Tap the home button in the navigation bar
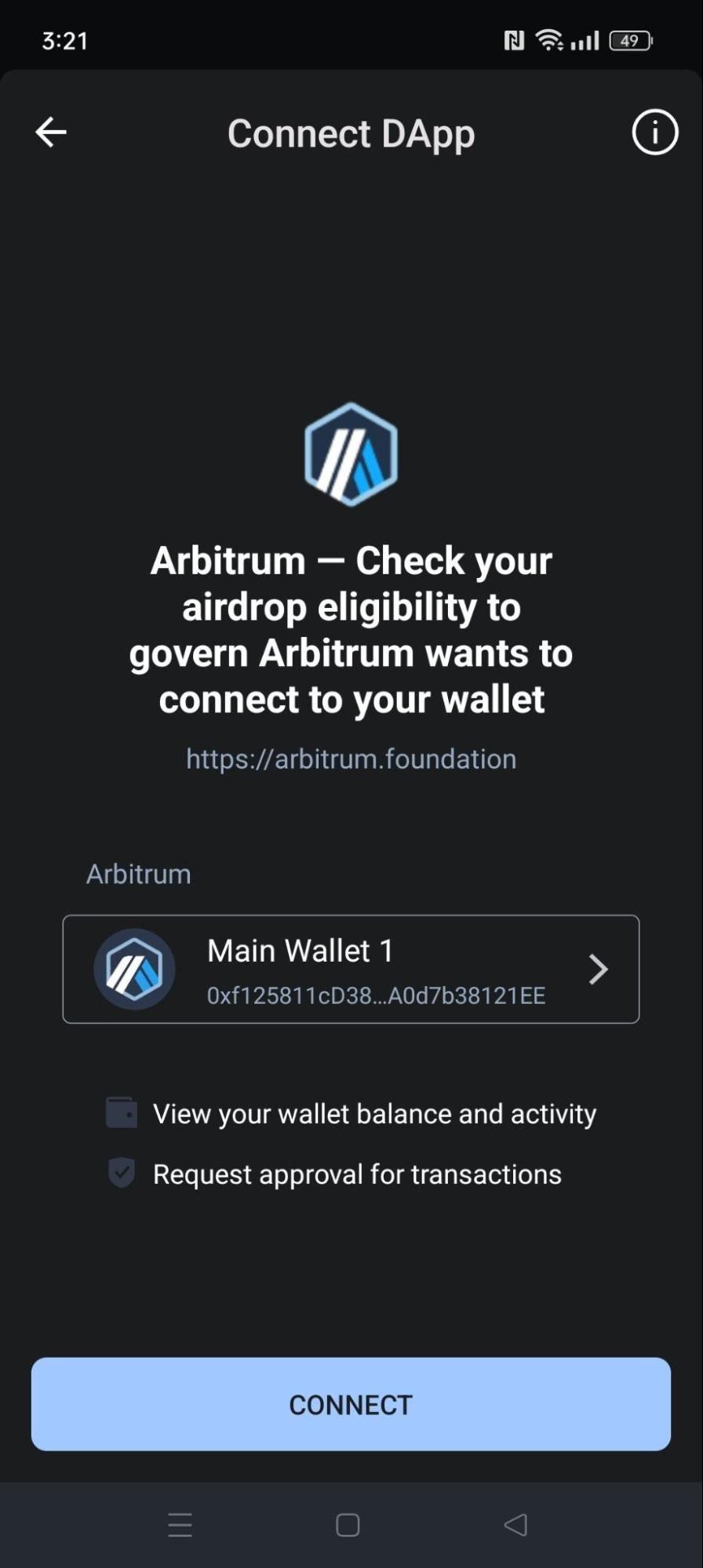Screen dimensions: 703x1568 point(346,1524)
